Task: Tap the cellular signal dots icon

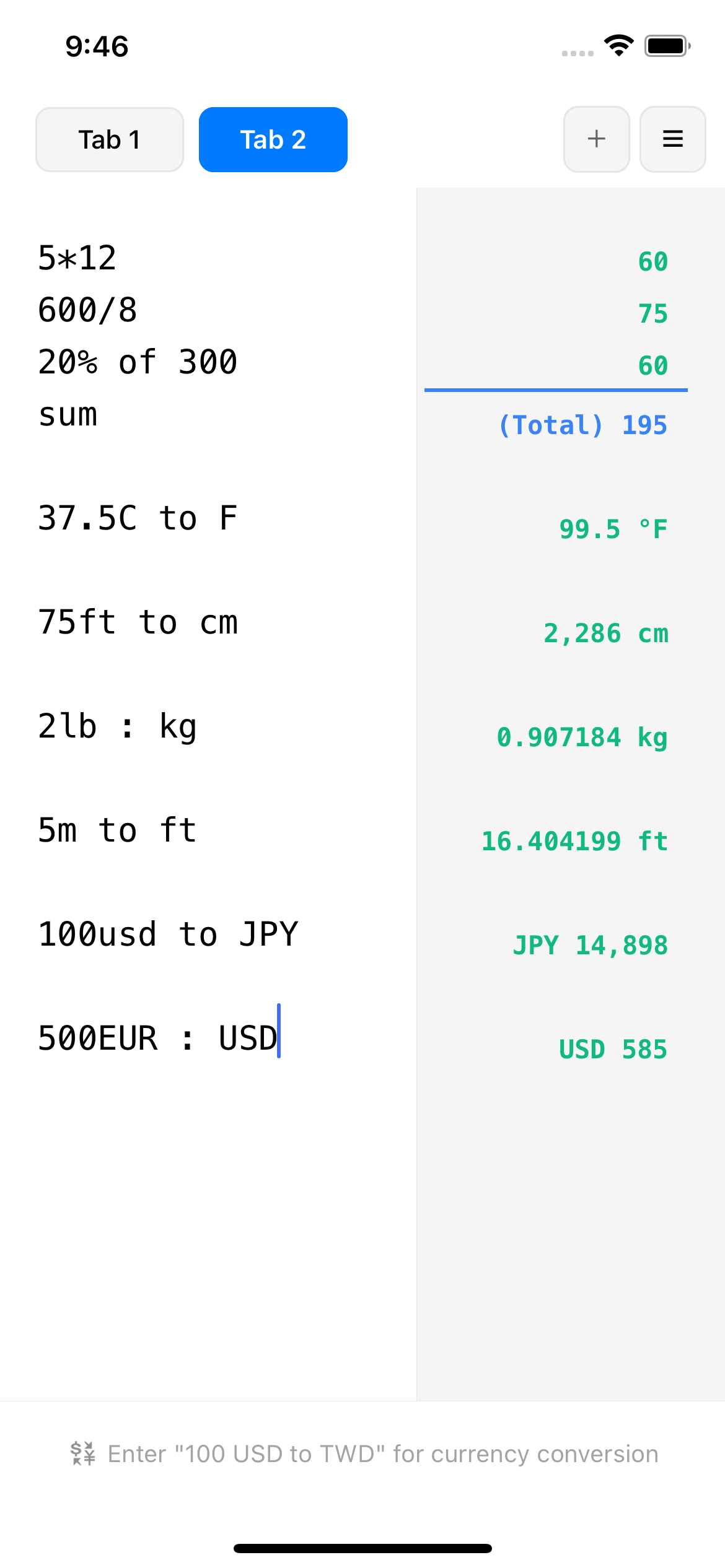Action: pos(578,53)
